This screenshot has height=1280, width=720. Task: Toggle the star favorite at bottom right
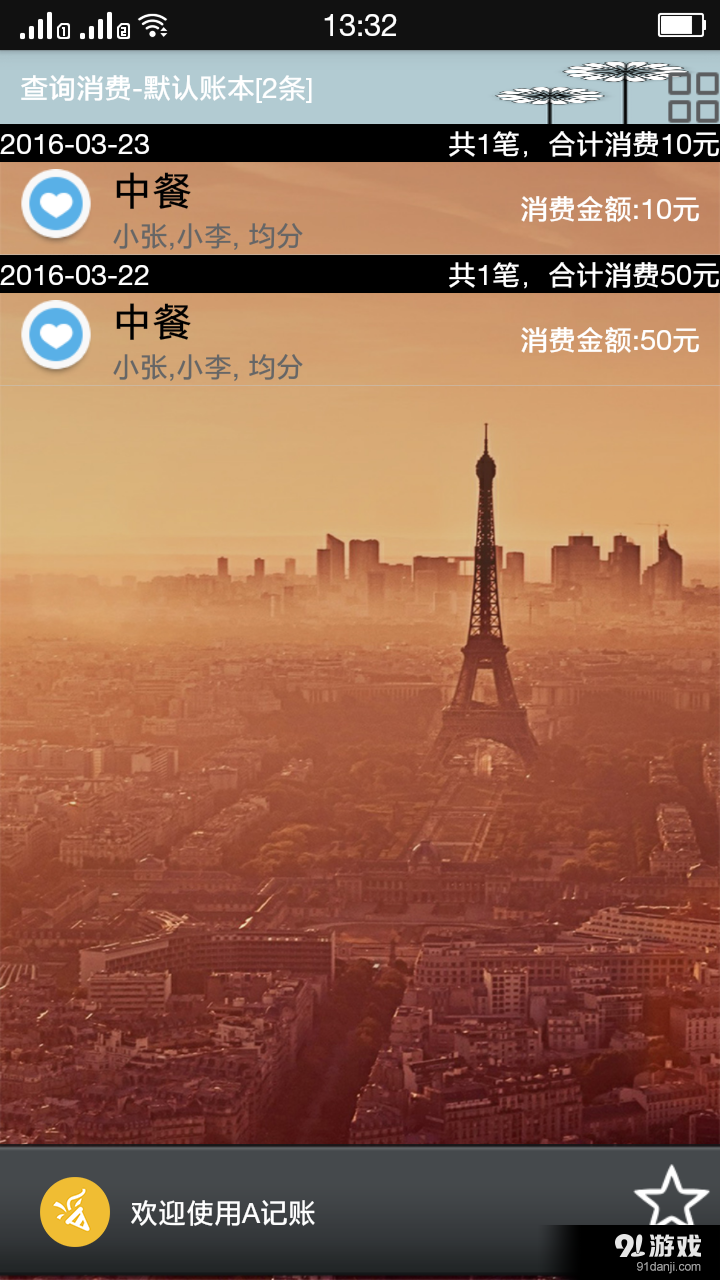(x=669, y=1197)
